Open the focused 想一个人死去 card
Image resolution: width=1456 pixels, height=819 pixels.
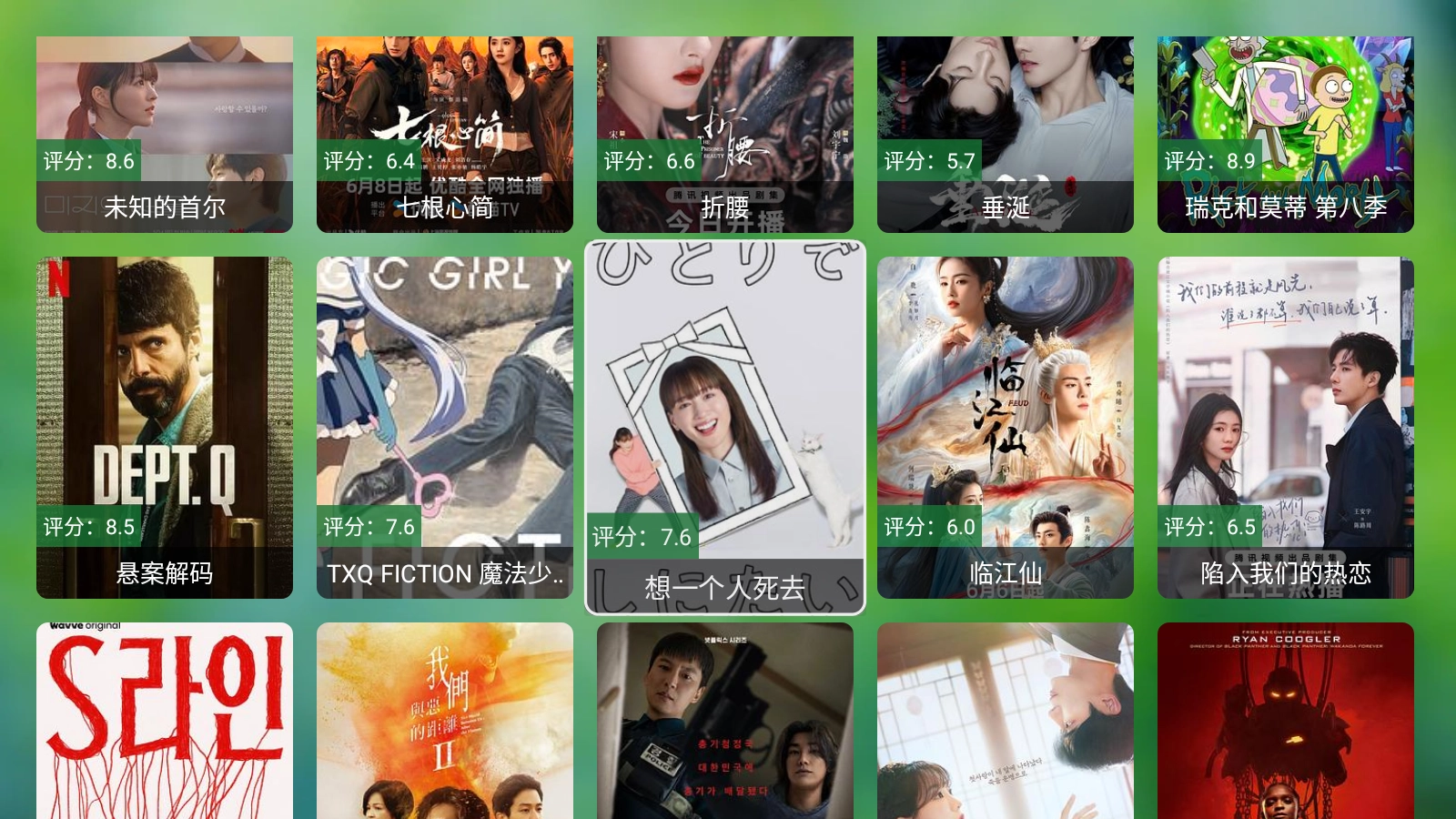[725, 428]
